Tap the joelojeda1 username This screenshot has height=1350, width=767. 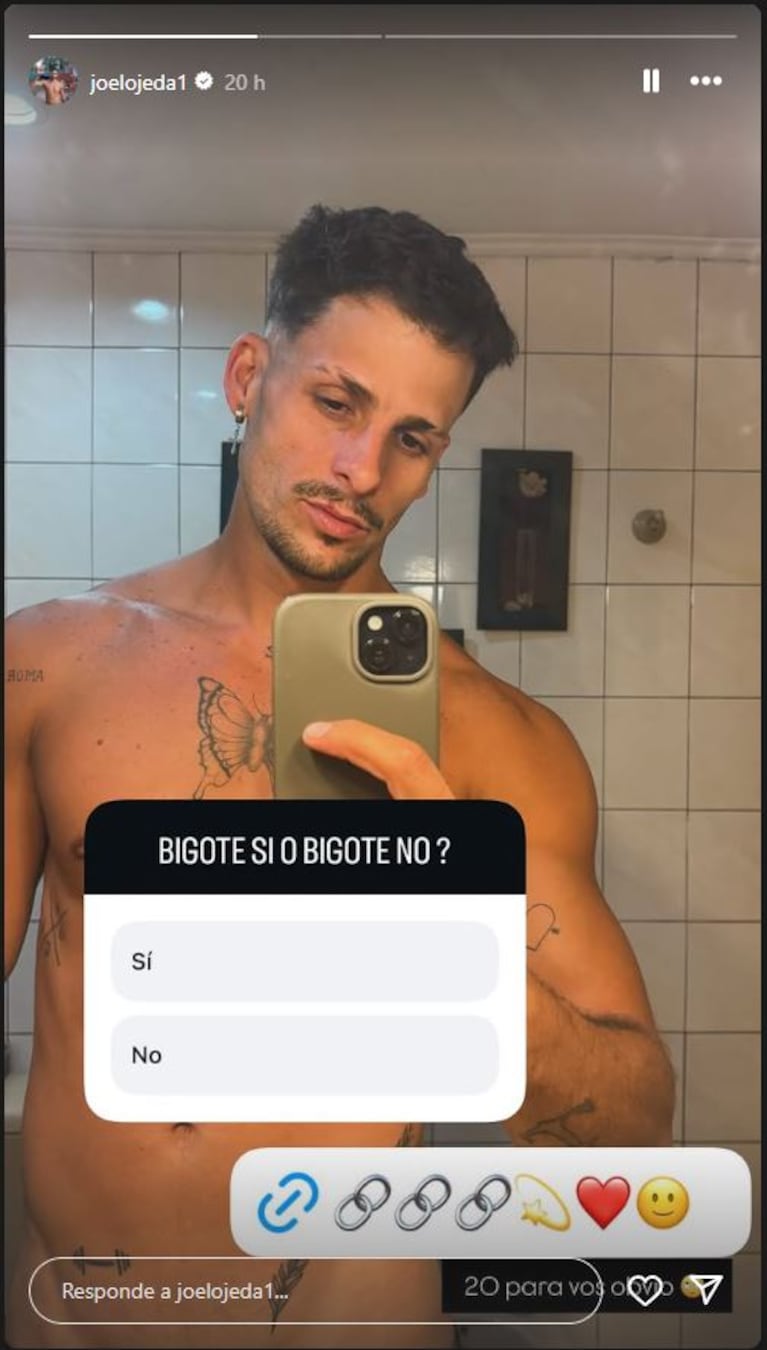[136, 83]
